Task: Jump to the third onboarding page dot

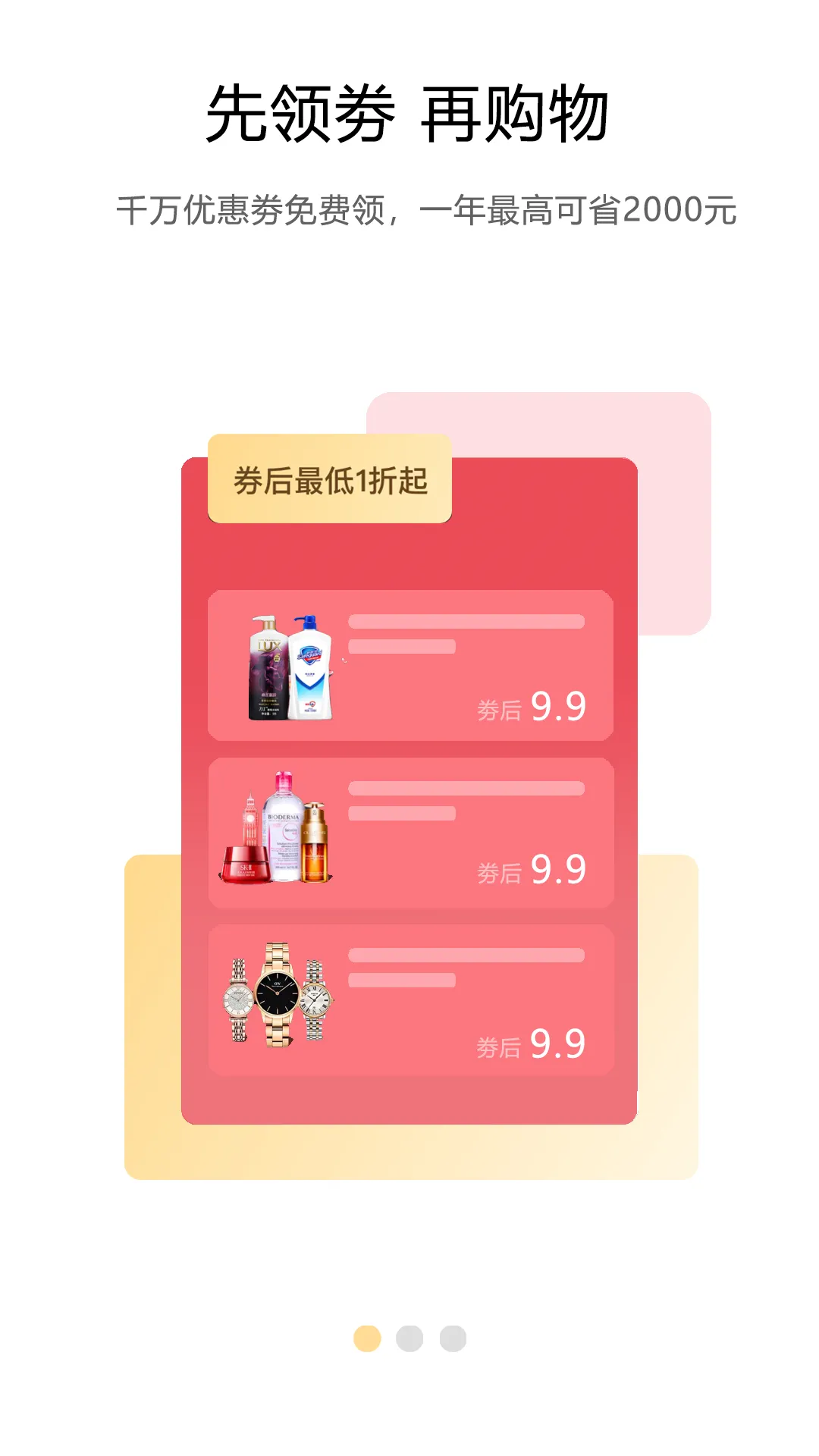Action: 453,1338
